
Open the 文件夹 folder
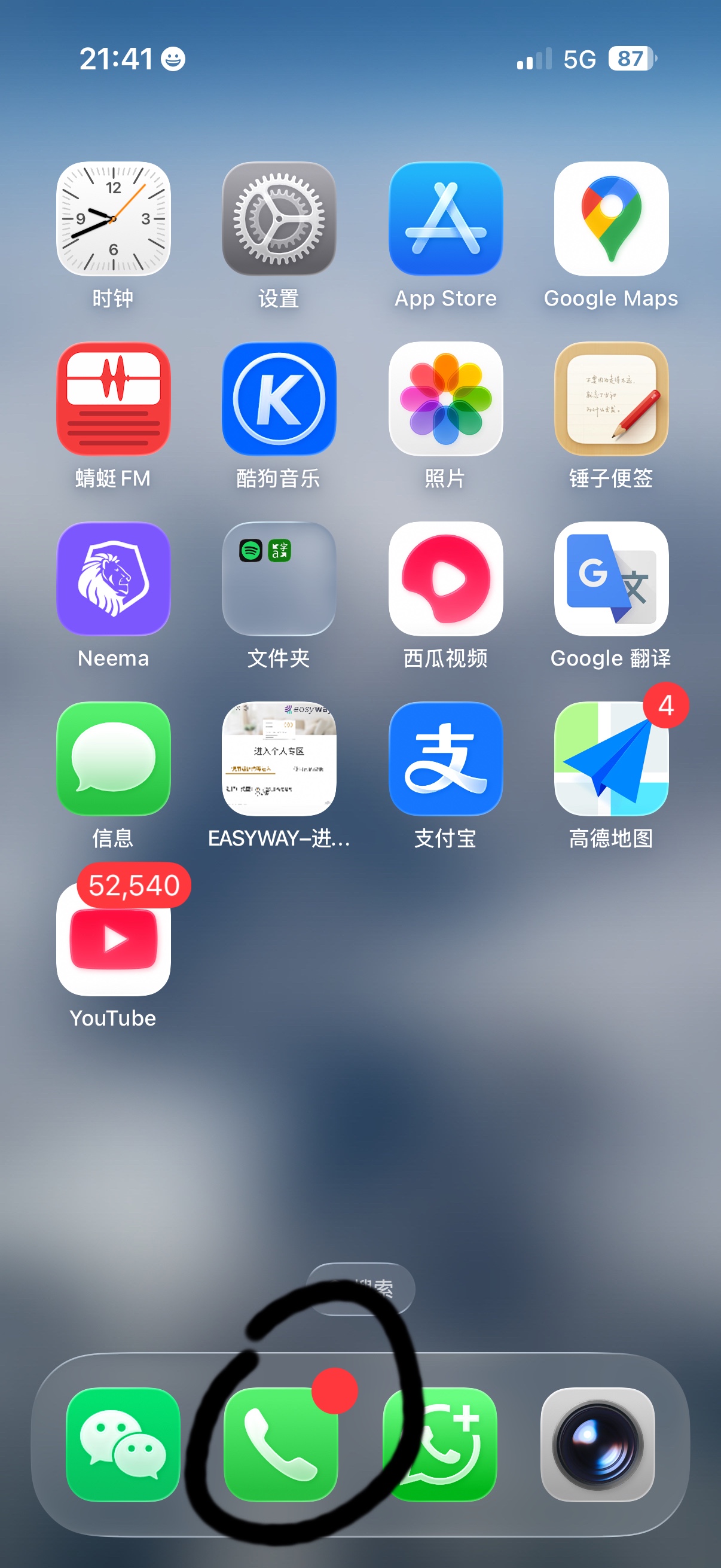tap(279, 579)
